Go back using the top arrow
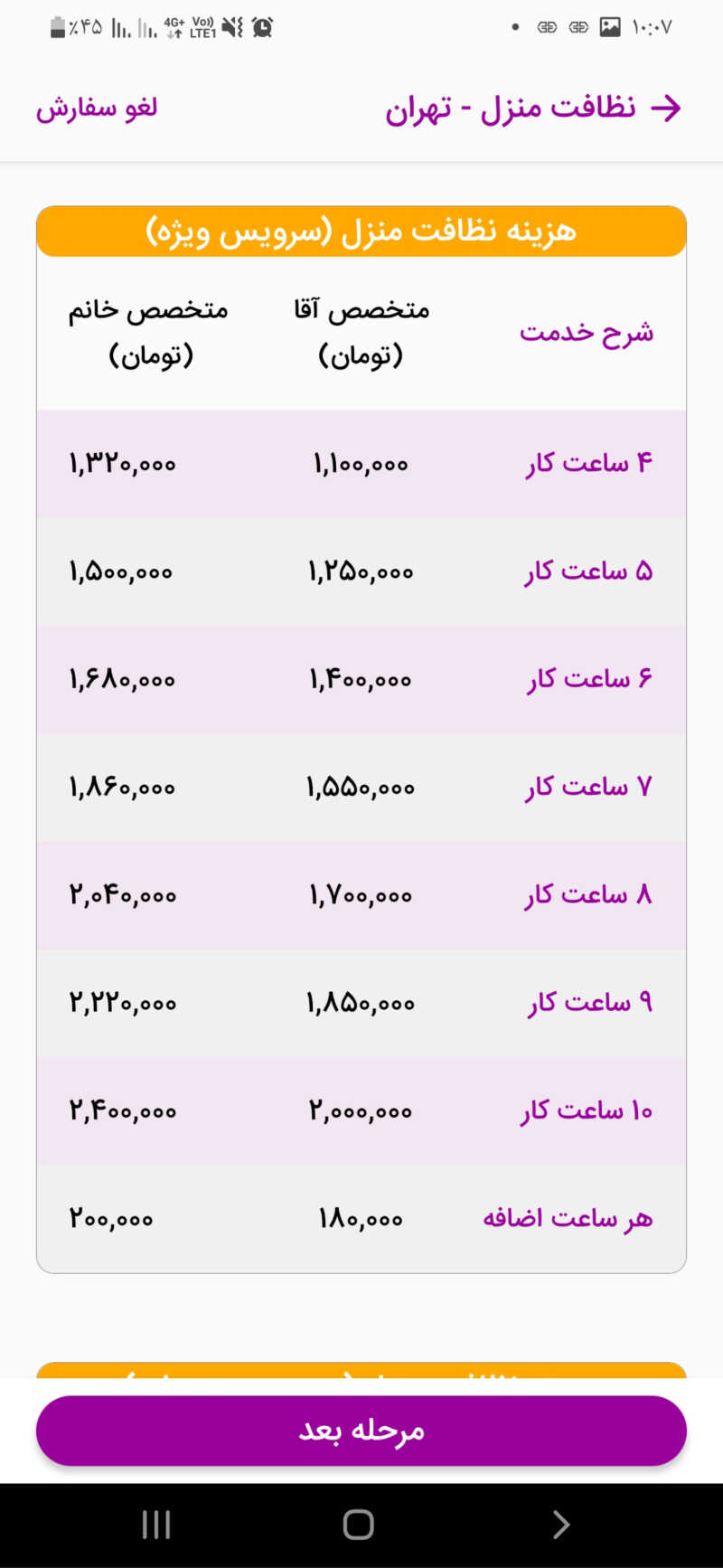 666,109
